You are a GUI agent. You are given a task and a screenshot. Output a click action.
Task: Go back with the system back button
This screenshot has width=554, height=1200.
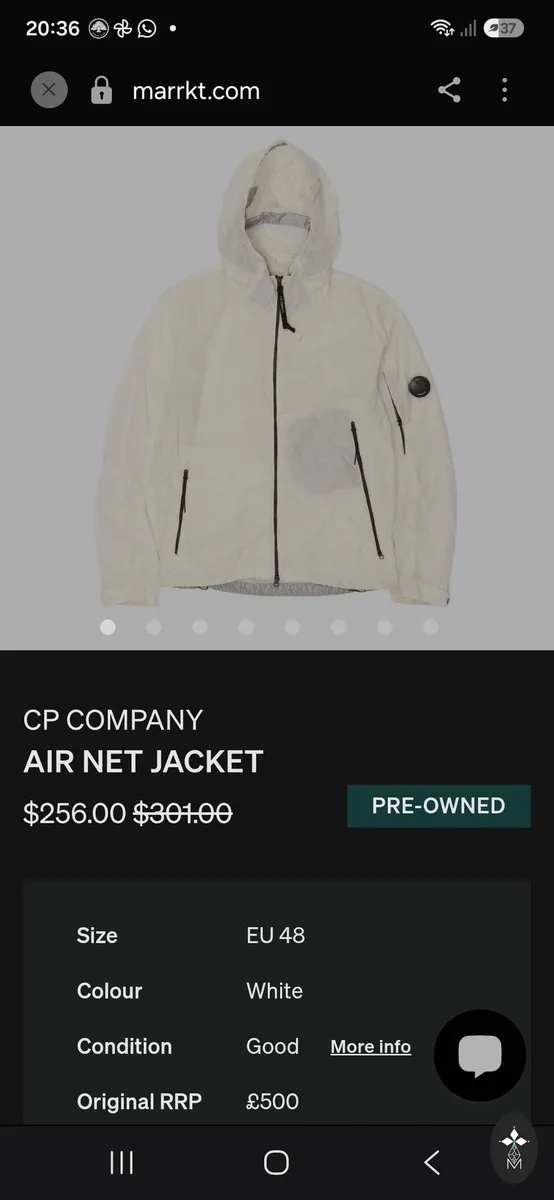pos(432,1162)
